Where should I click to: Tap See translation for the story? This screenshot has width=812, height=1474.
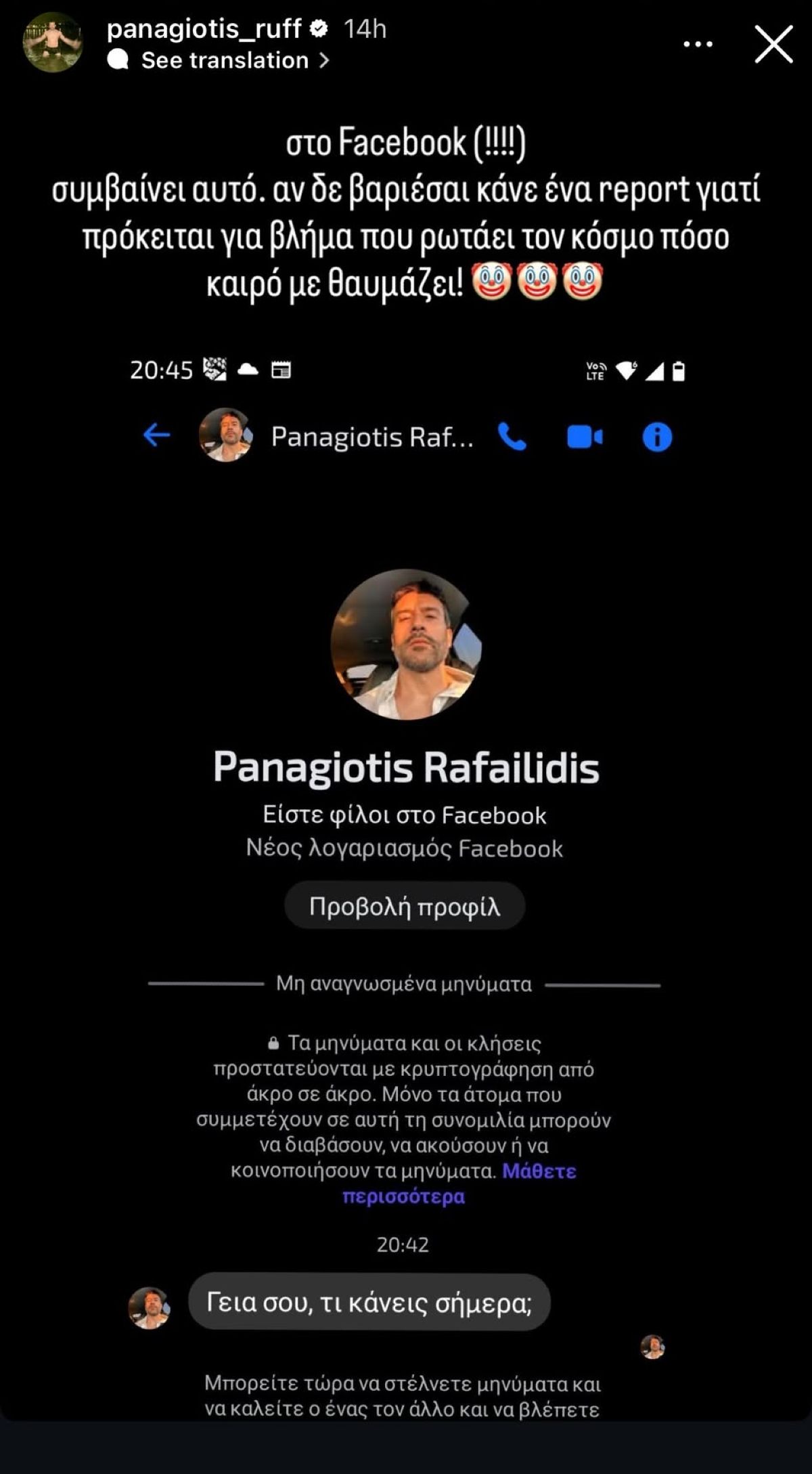(225, 61)
